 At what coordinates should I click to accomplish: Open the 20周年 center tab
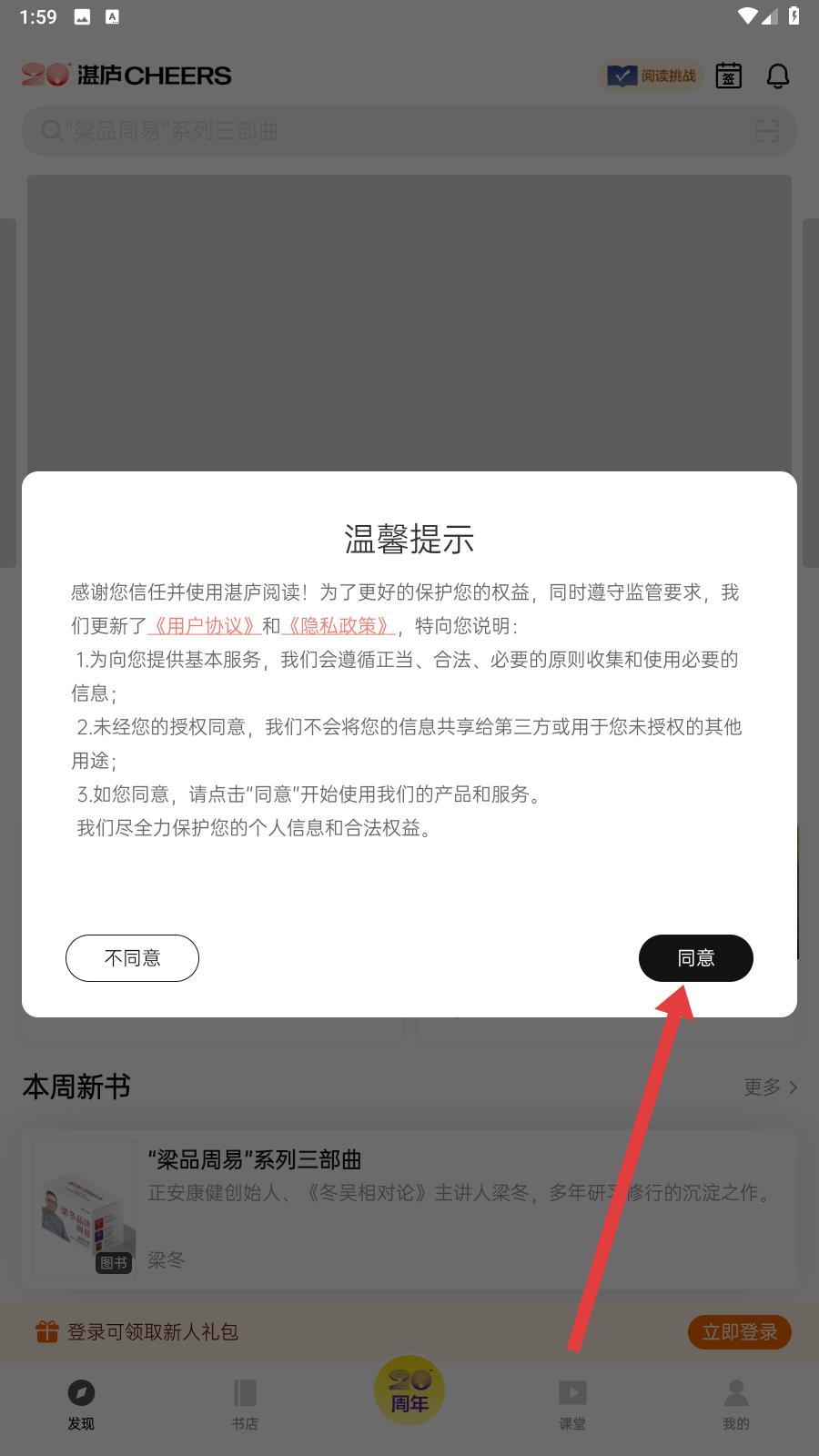[x=409, y=1390]
